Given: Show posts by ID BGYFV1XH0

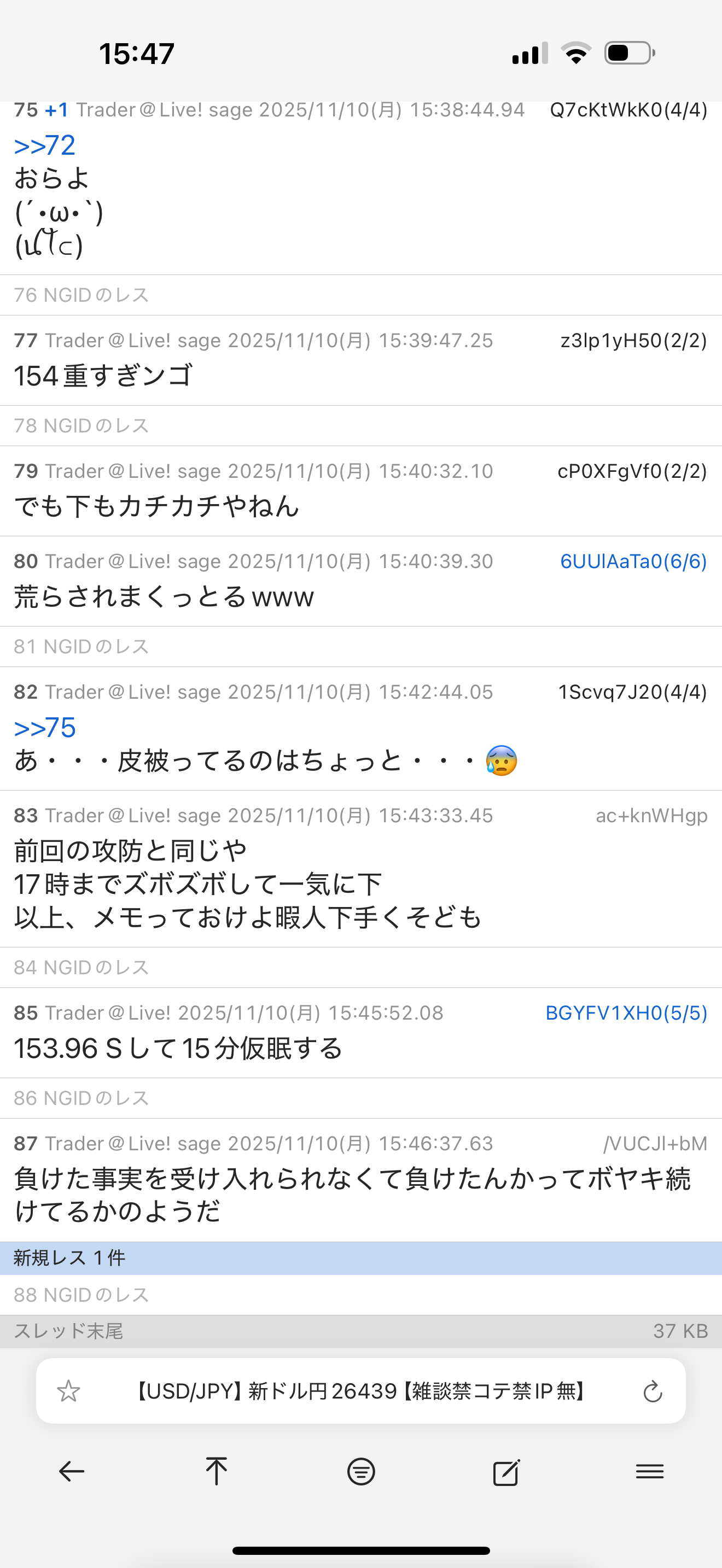Looking at the screenshot, I should (x=626, y=1013).
